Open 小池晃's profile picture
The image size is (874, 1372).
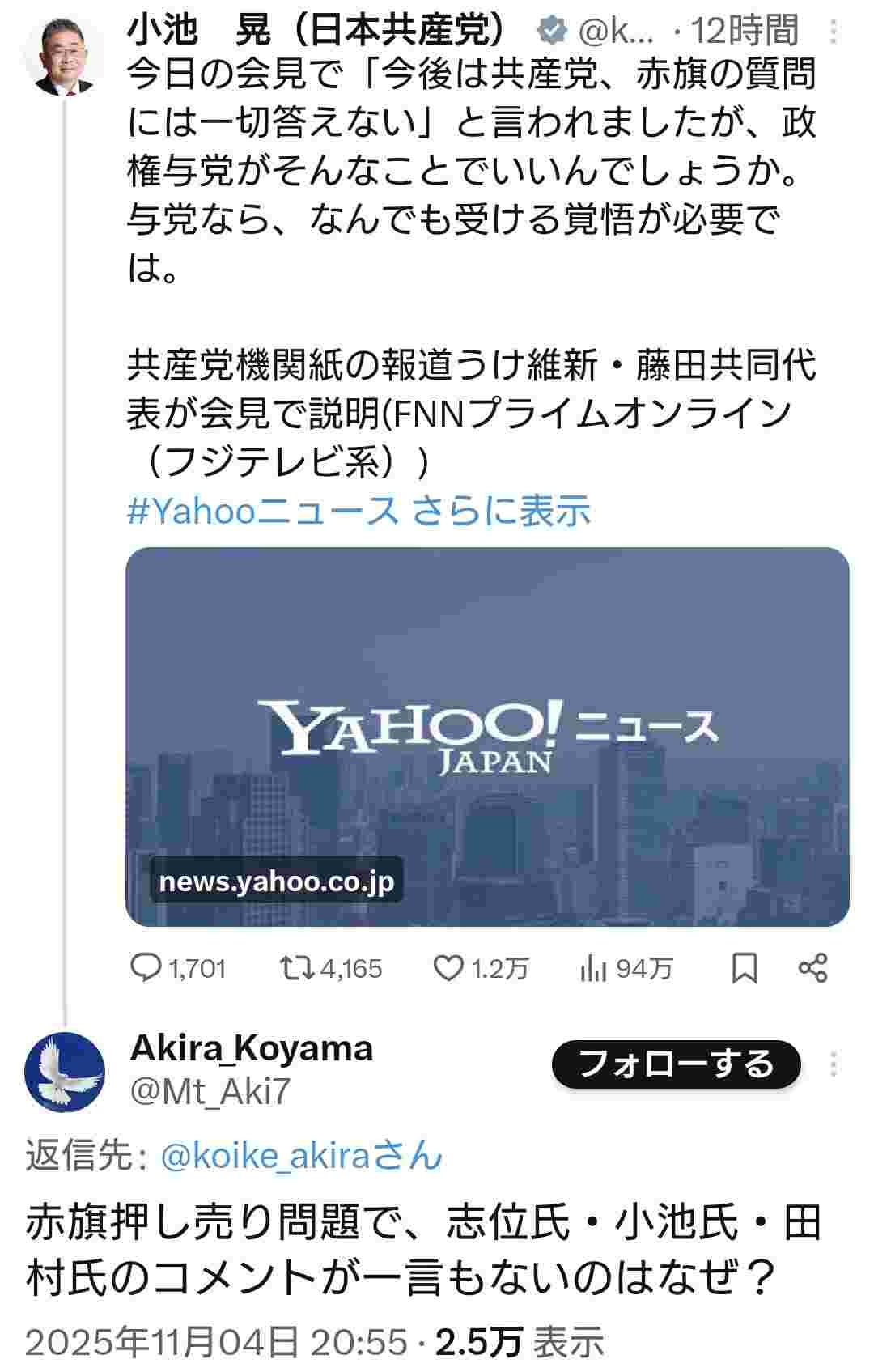pyautogui.click(x=65, y=58)
